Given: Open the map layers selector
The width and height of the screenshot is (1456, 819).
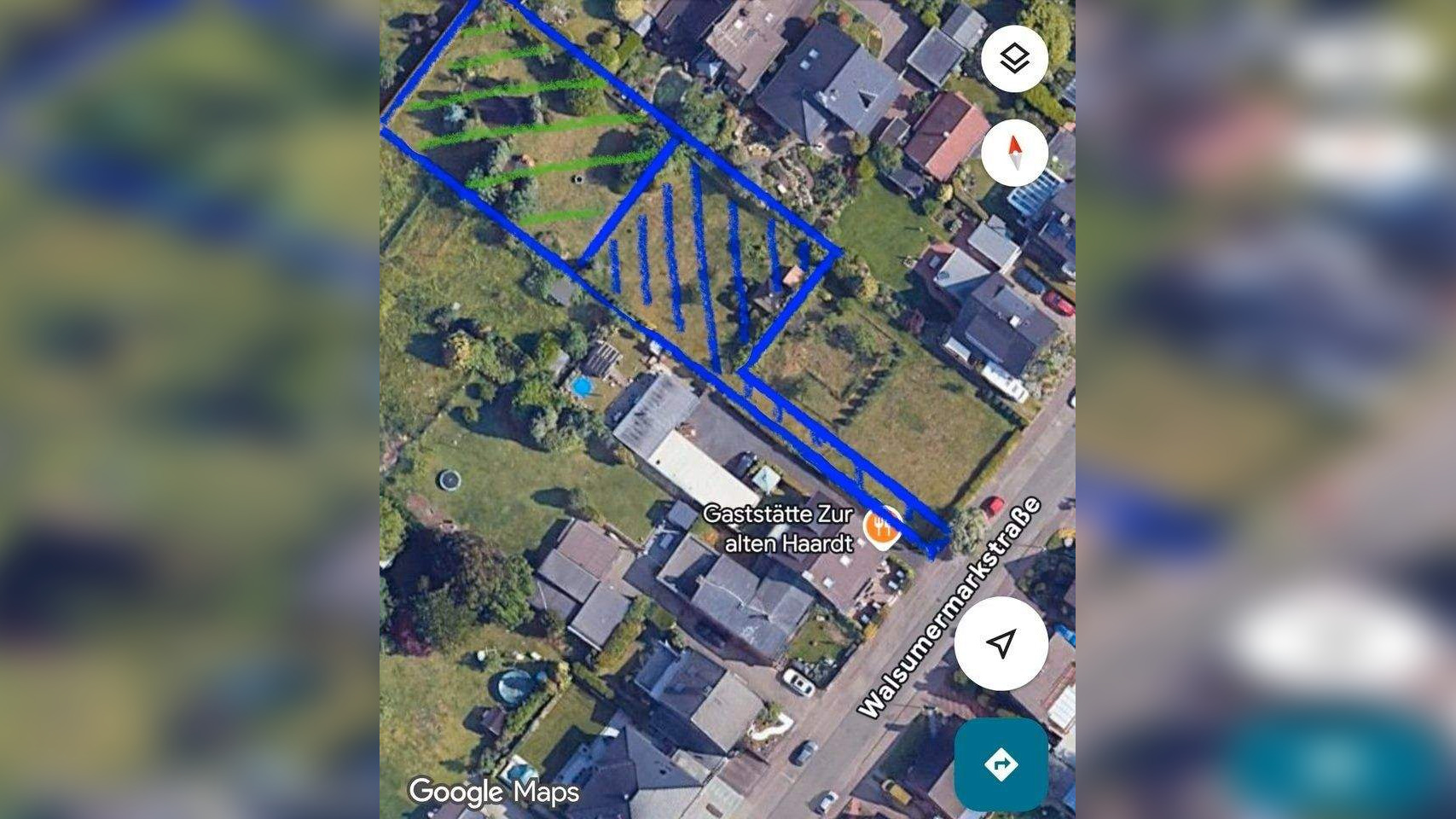Looking at the screenshot, I should pos(1014,59).
